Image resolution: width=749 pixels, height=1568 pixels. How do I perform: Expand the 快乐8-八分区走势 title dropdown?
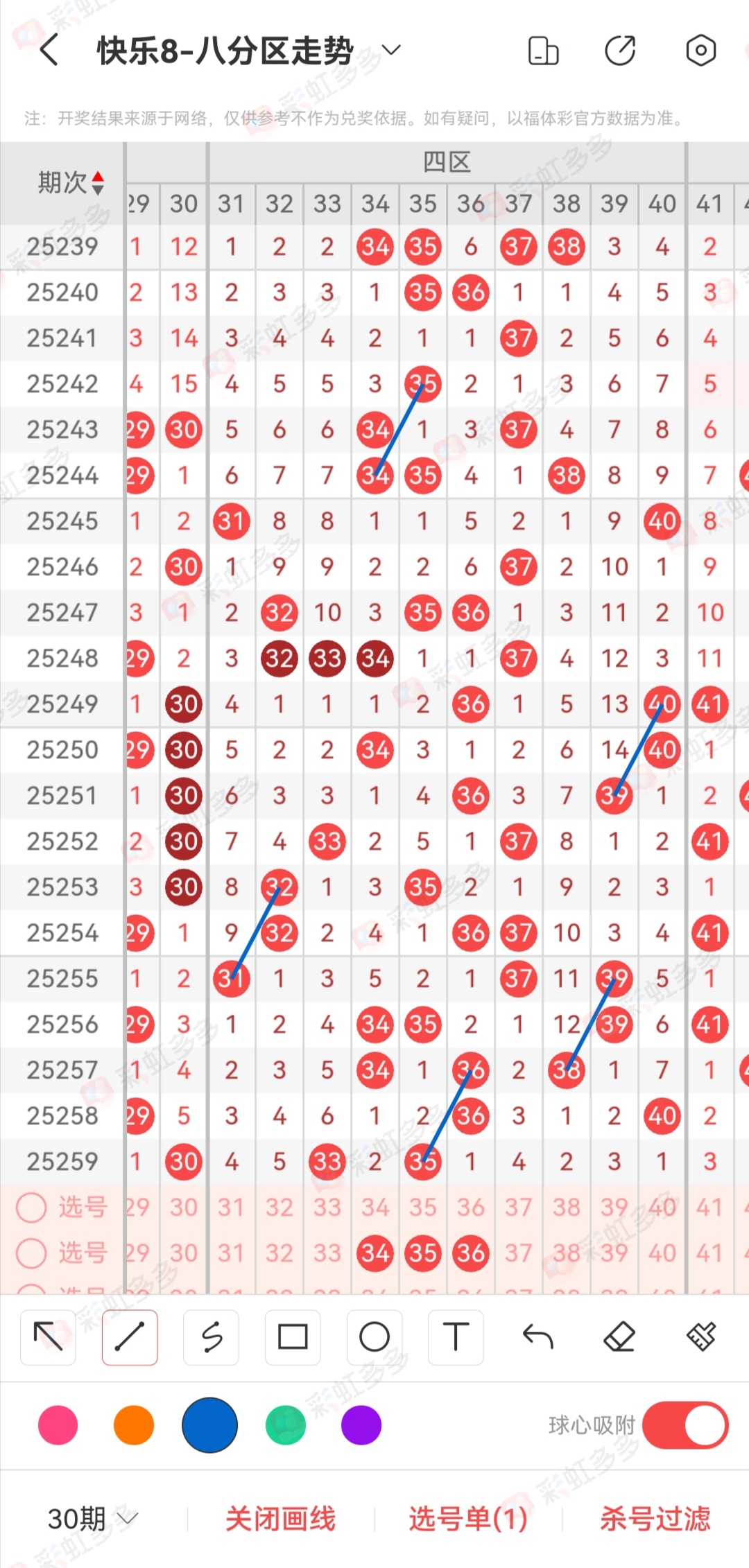click(391, 50)
